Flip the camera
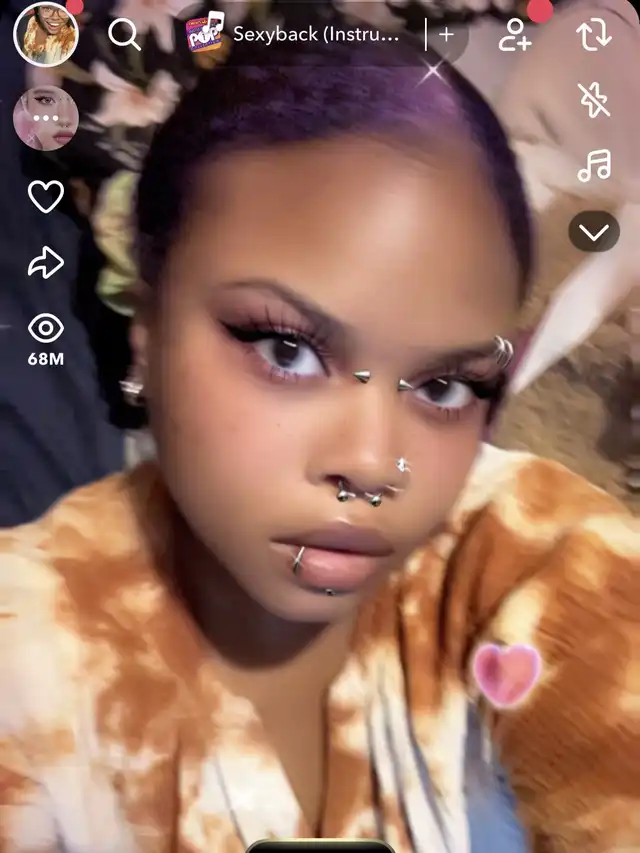640x853 pixels. (594, 35)
